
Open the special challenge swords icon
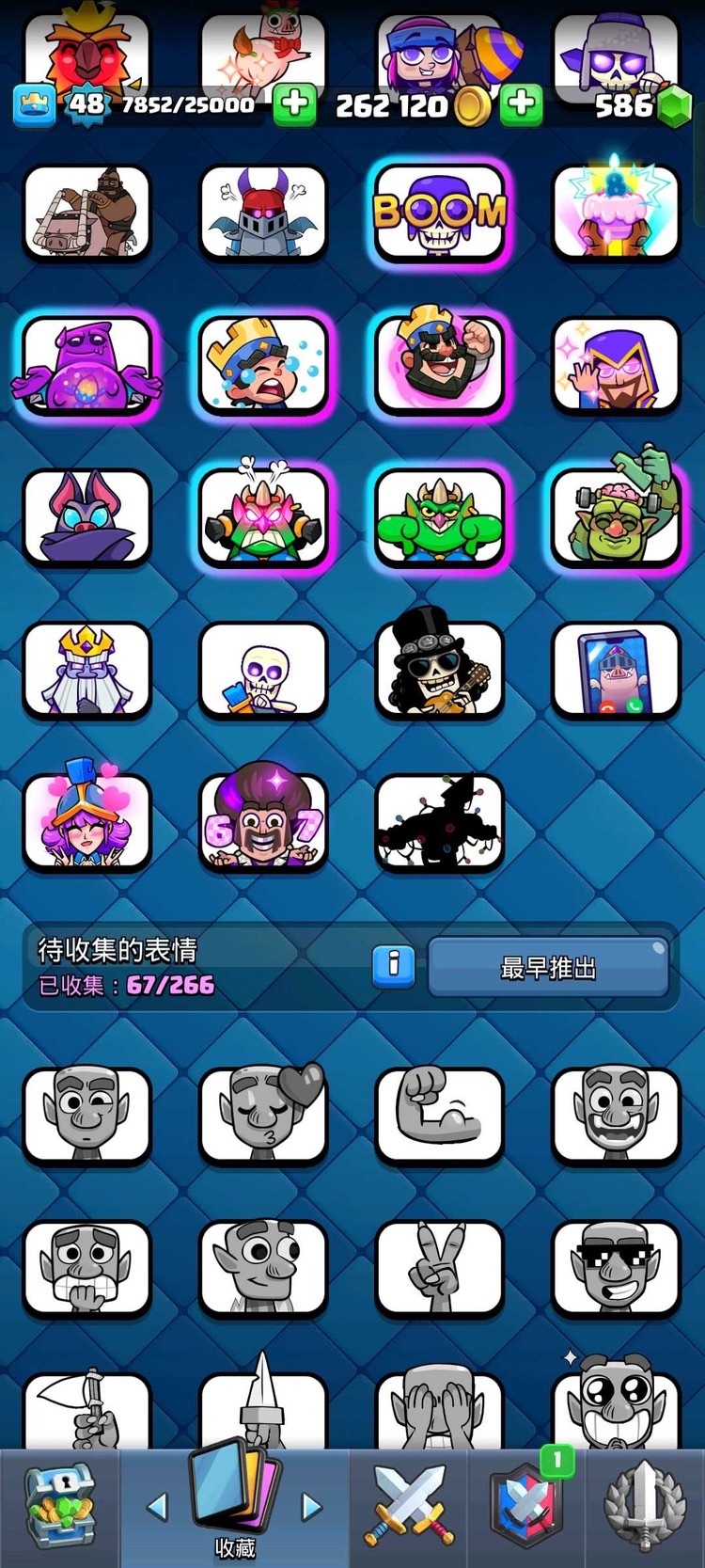coord(527,1505)
